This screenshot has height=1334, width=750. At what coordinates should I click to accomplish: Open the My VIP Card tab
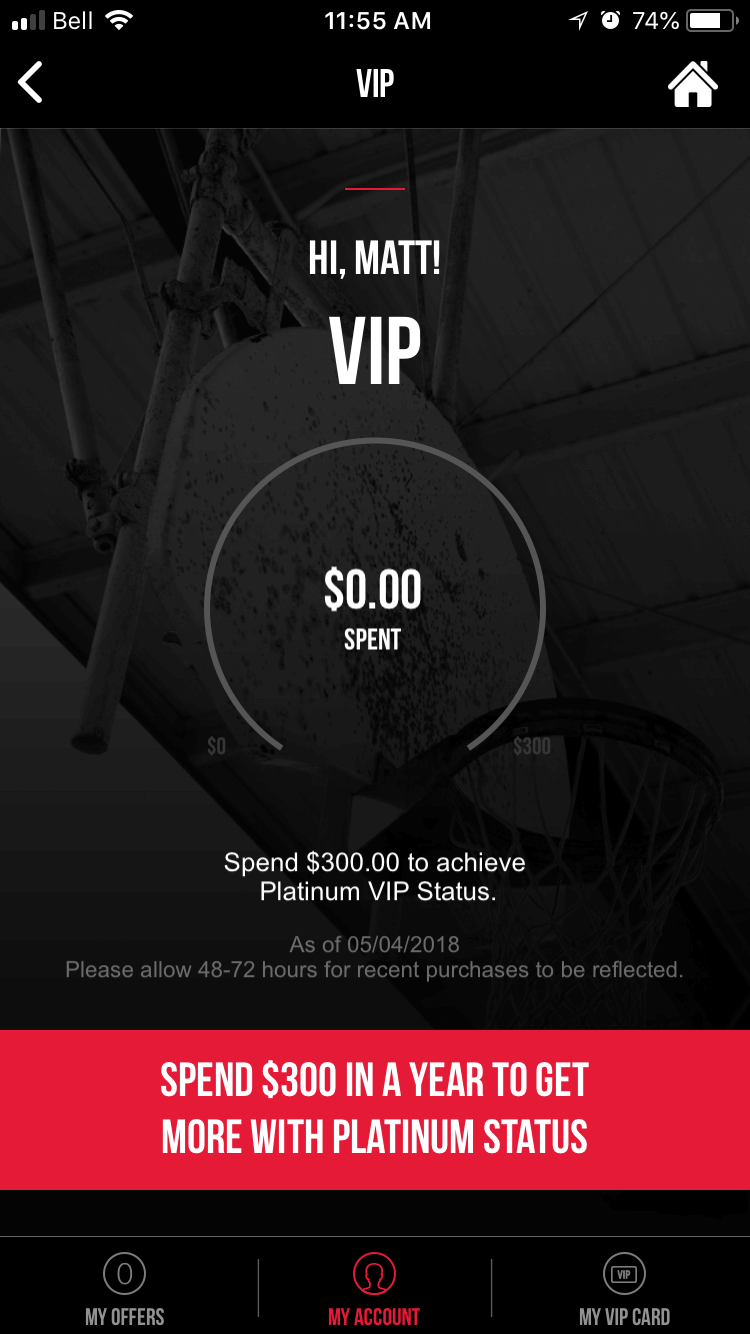625,1289
